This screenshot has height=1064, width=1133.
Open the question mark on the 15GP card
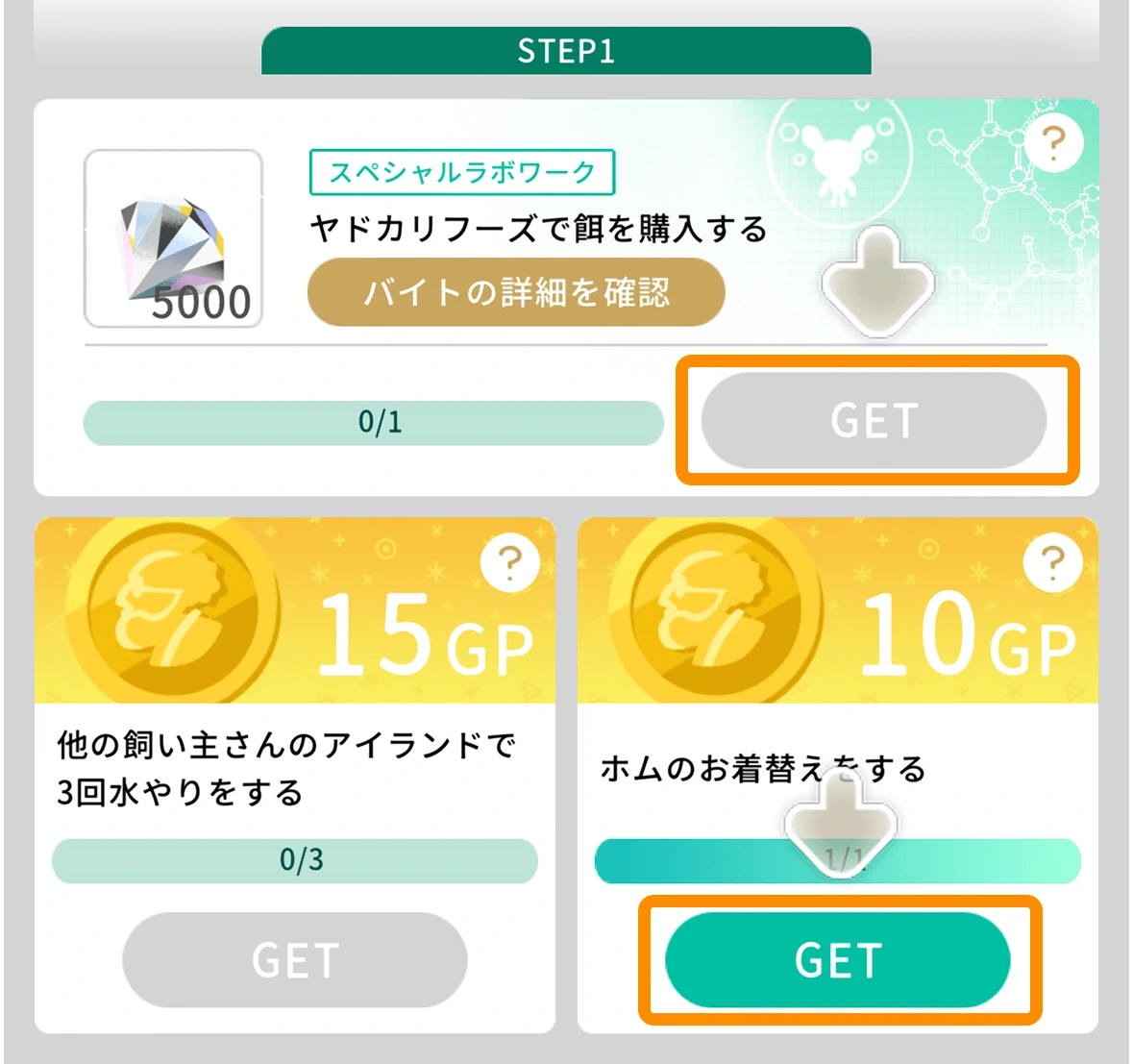click(x=509, y=562)
